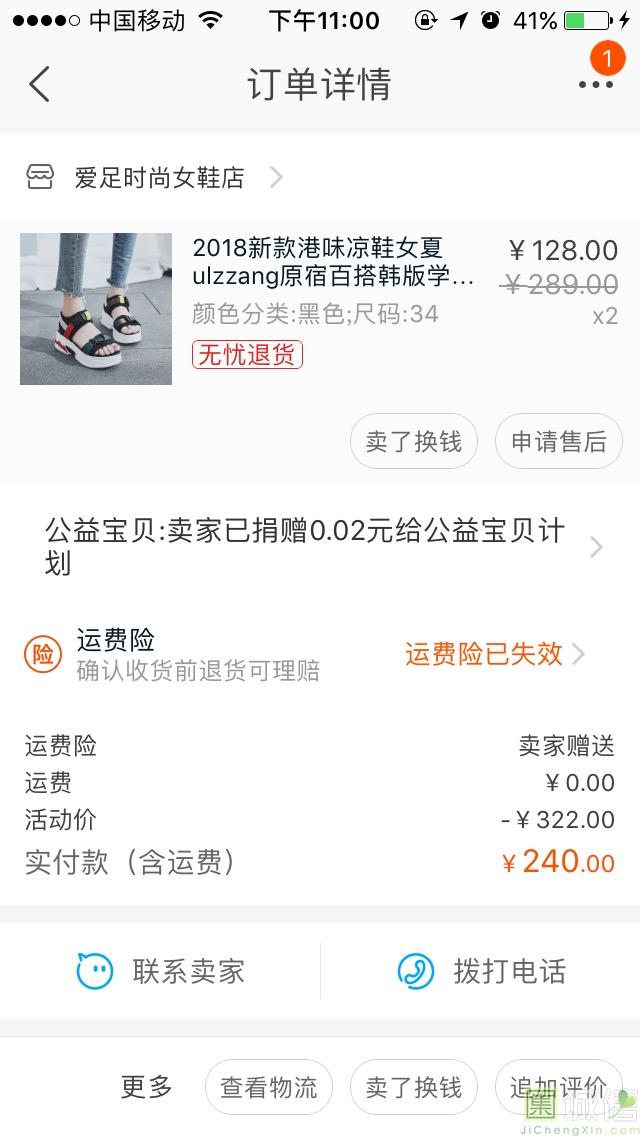Screen dimensions: 640x1136
Task: Tap 联系卖家 to contact the seller
Action: coord(162,970)
